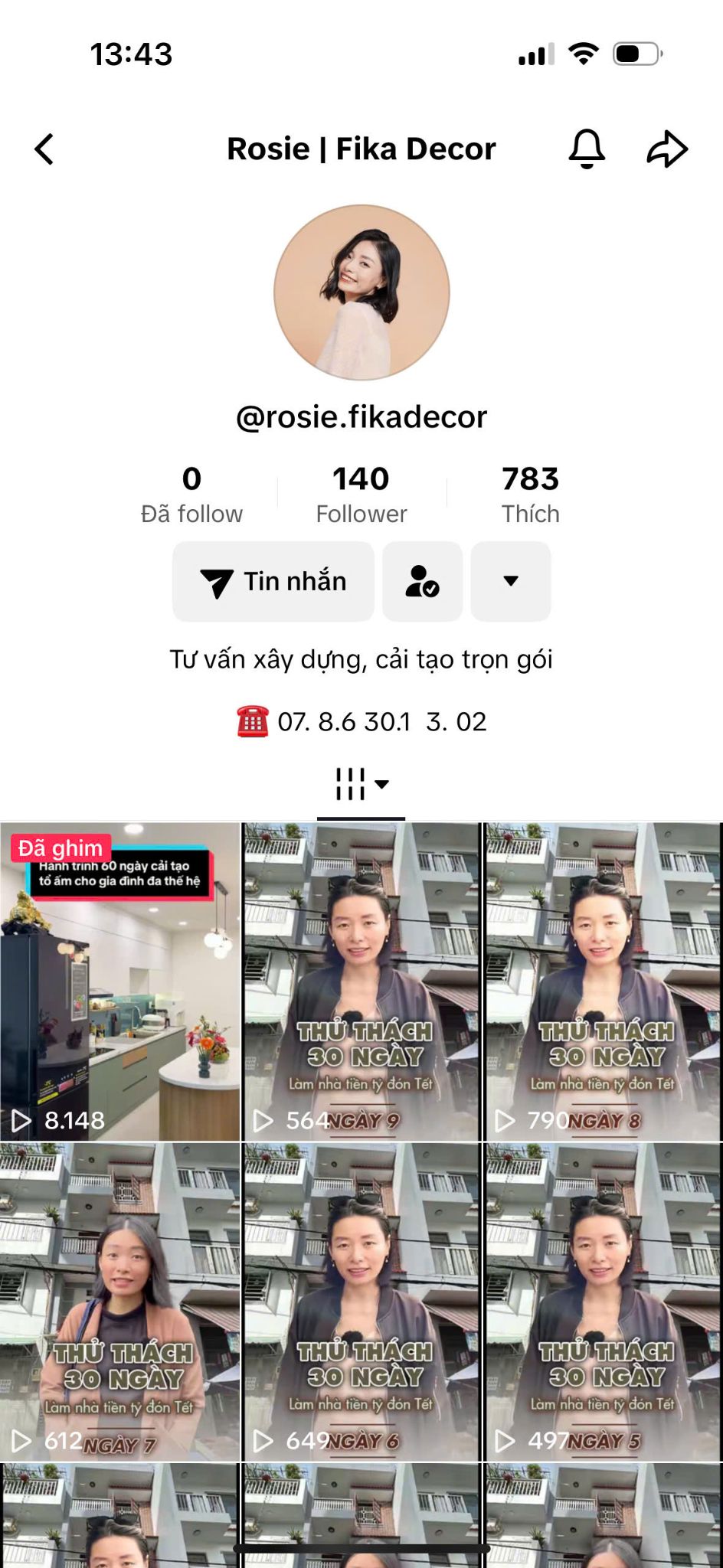Open the pinned video with 8.148 views
The height and width of the screenshot is (1568, 723).
pos(120,982)
